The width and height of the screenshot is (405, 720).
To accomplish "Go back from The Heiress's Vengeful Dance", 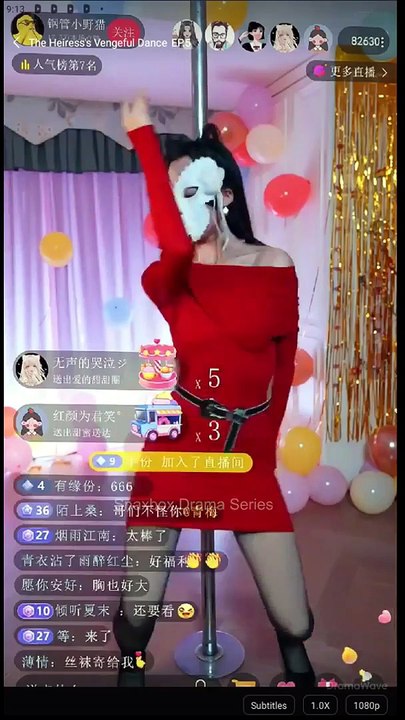I will click(17, 43).
